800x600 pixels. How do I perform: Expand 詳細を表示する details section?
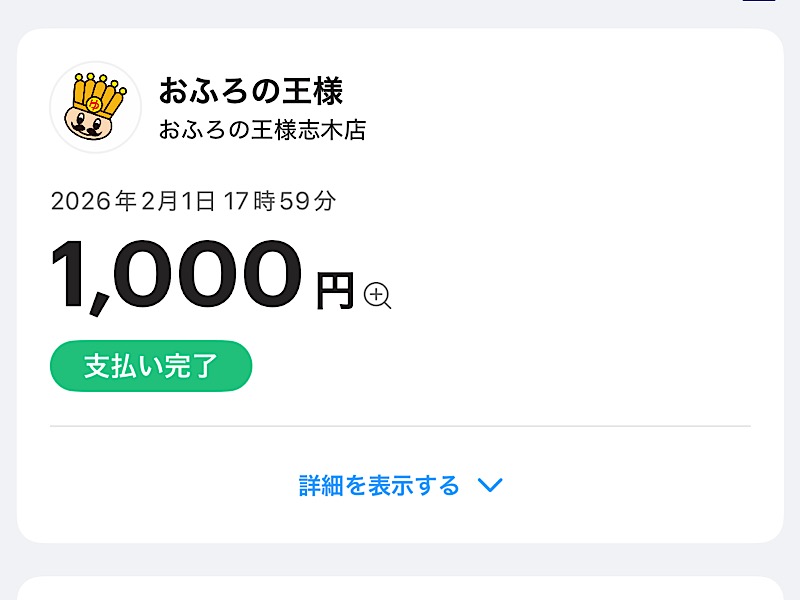pos(400,486)
